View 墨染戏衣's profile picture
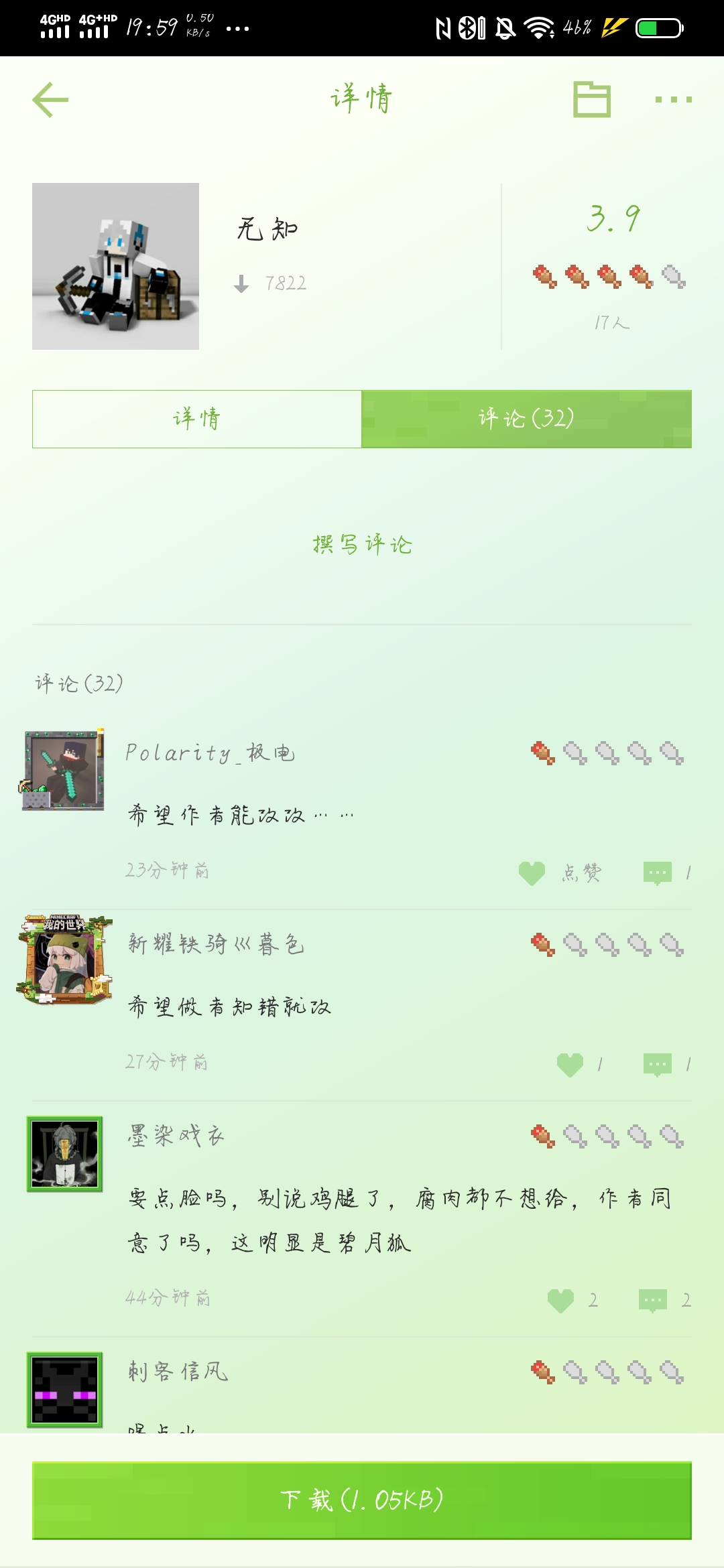This screenshot has width=724, height=1568. 64,1154
